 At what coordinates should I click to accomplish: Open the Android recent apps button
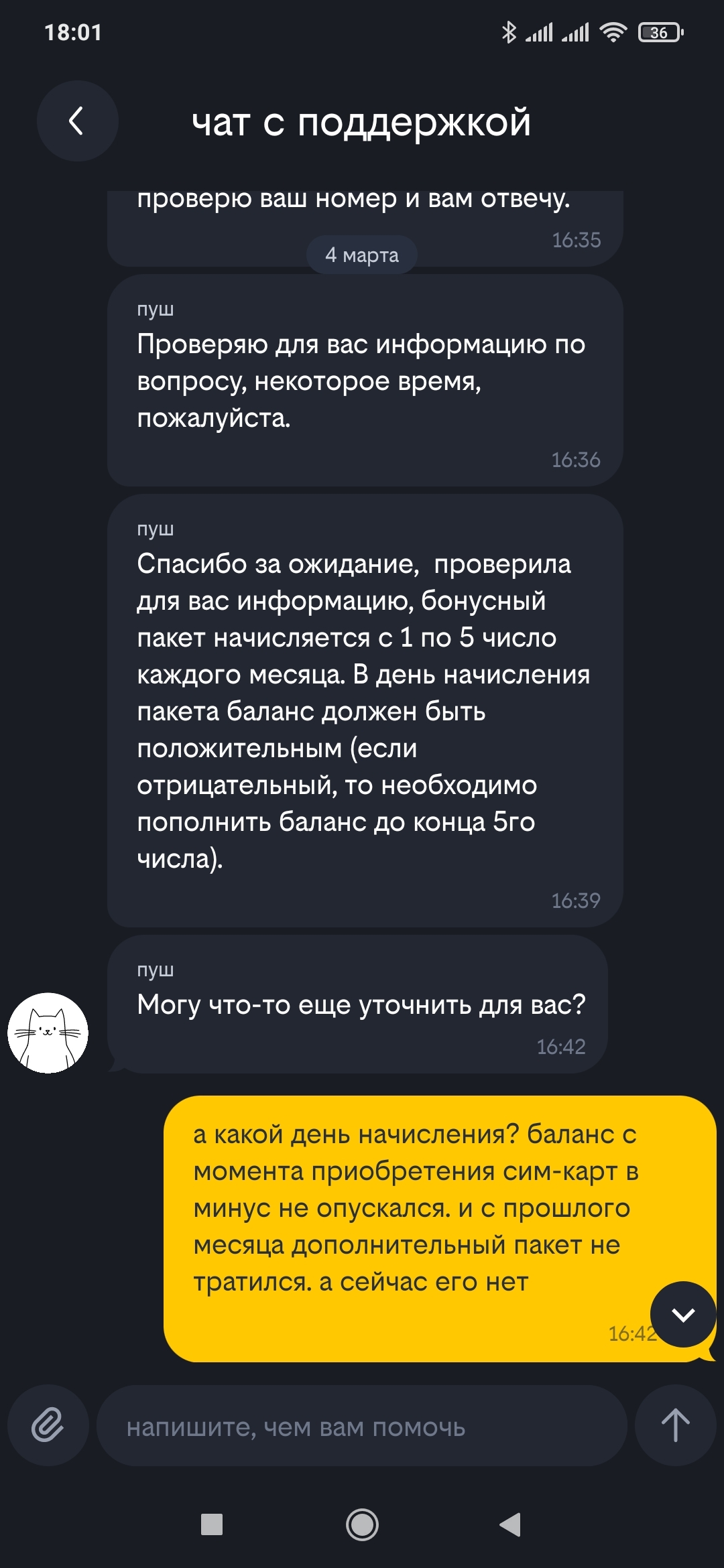point(212,1524)
